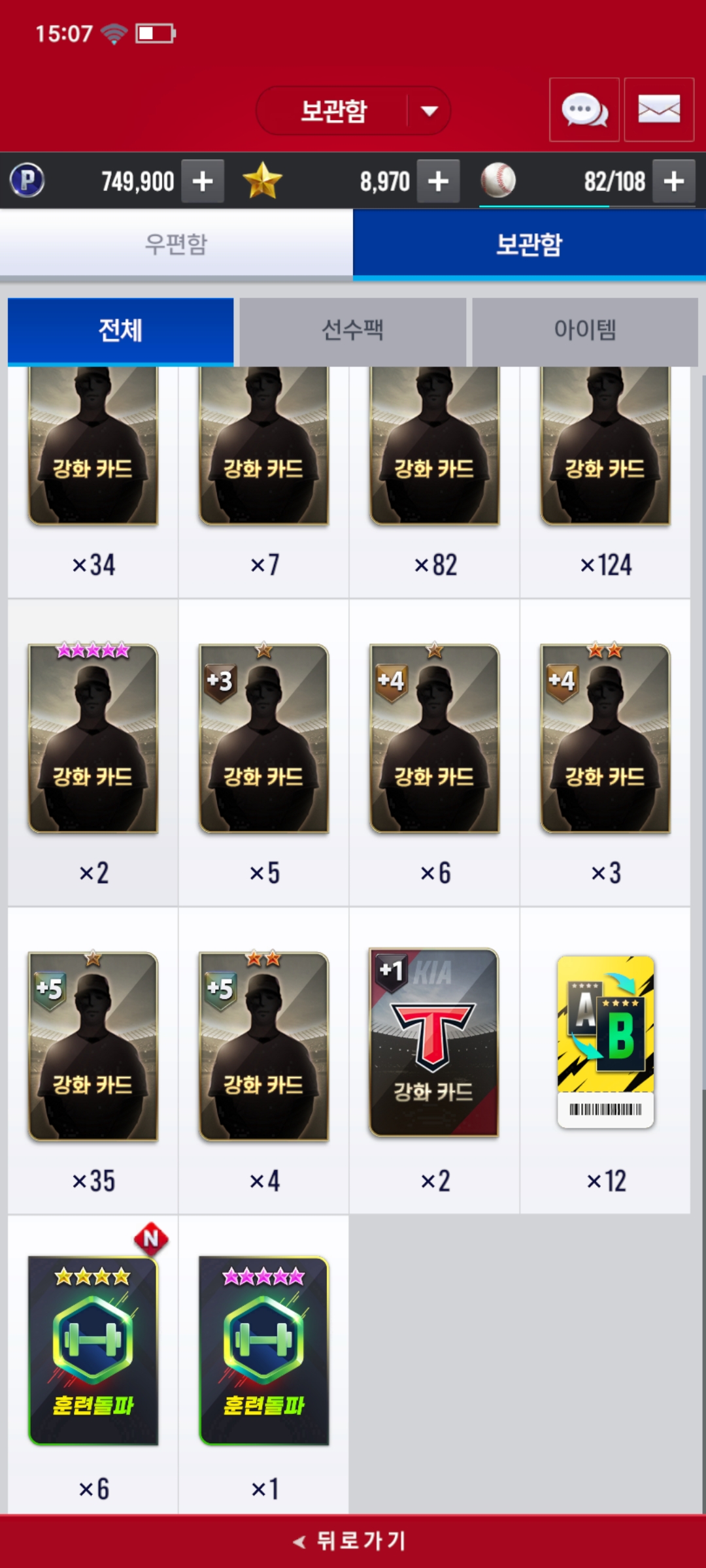Select the five-star 훈련돌파 card ×1
The width and height of the screenshot is (706, 1568).
(264, 1365)
